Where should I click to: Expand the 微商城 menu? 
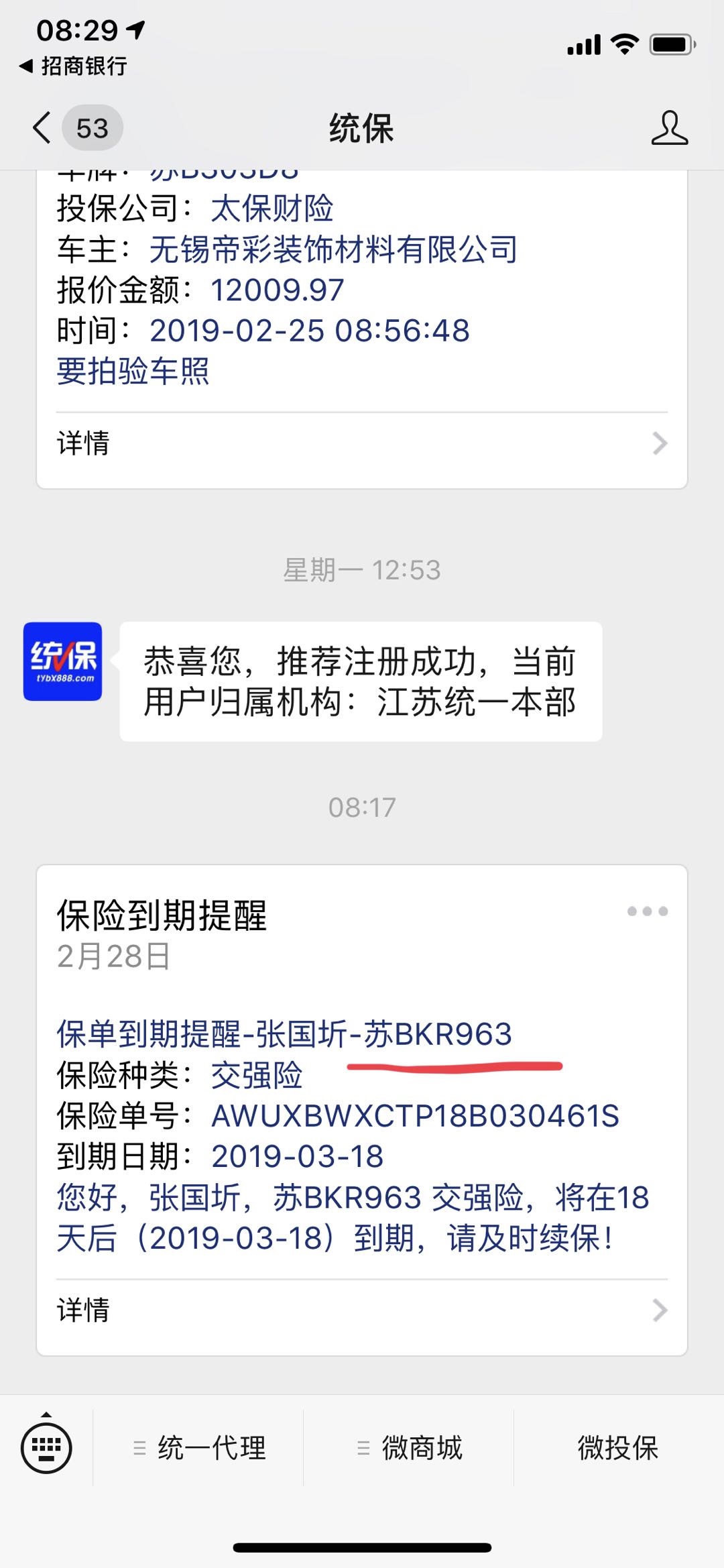[410, 1448]
